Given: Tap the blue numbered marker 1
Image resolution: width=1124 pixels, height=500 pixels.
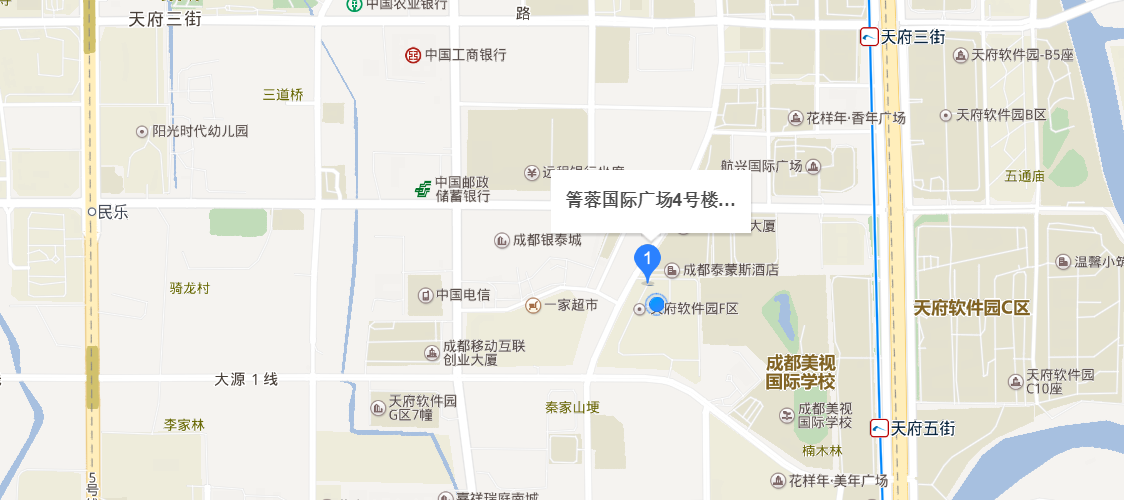Looking at the screenshot, I should tap(648, 260).
